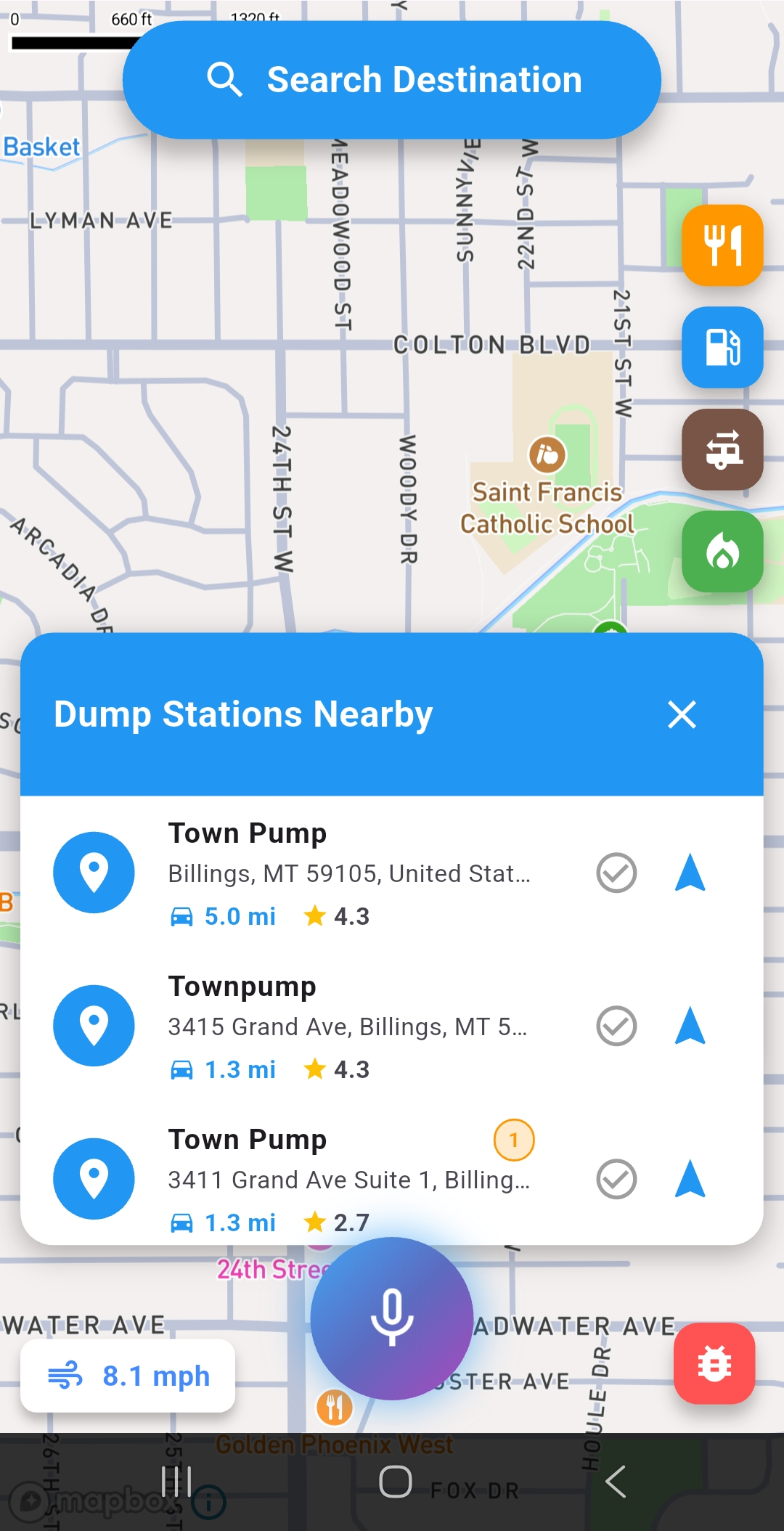Check the circle for Town Pump Suite 1
Image resolution: width=784 pixels, height=1531 pixels.
coord(616,1179)
